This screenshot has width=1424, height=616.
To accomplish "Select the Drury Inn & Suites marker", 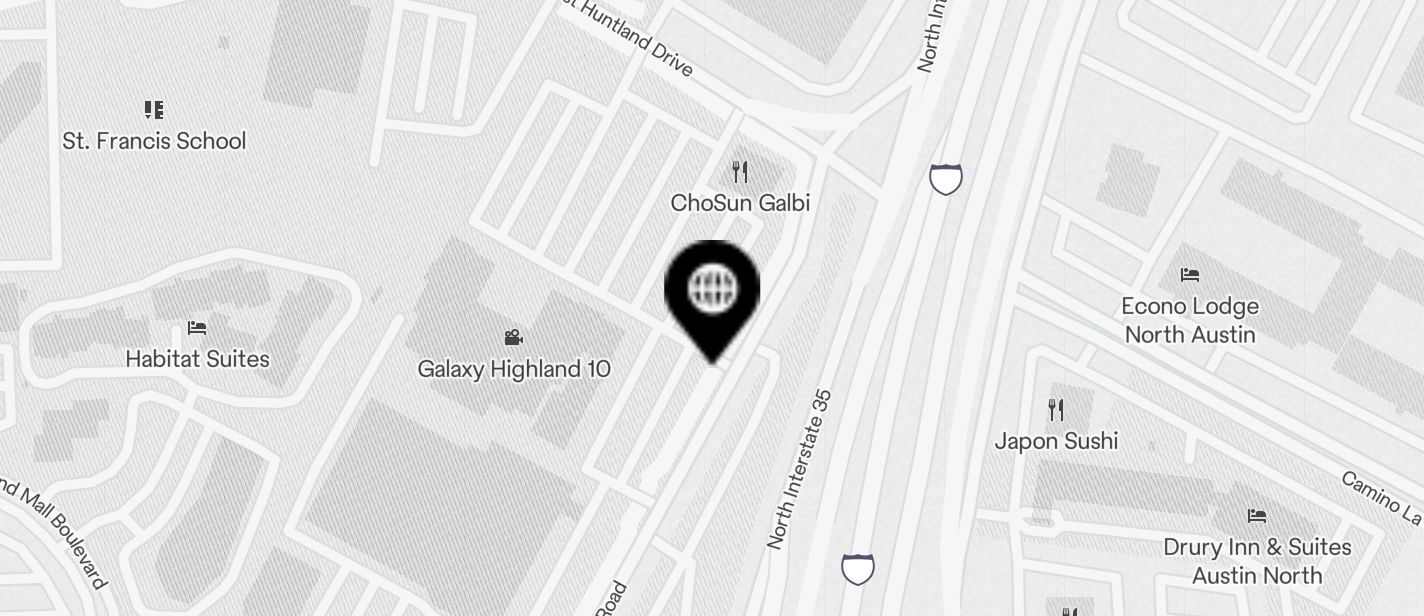I will 1257,516.
